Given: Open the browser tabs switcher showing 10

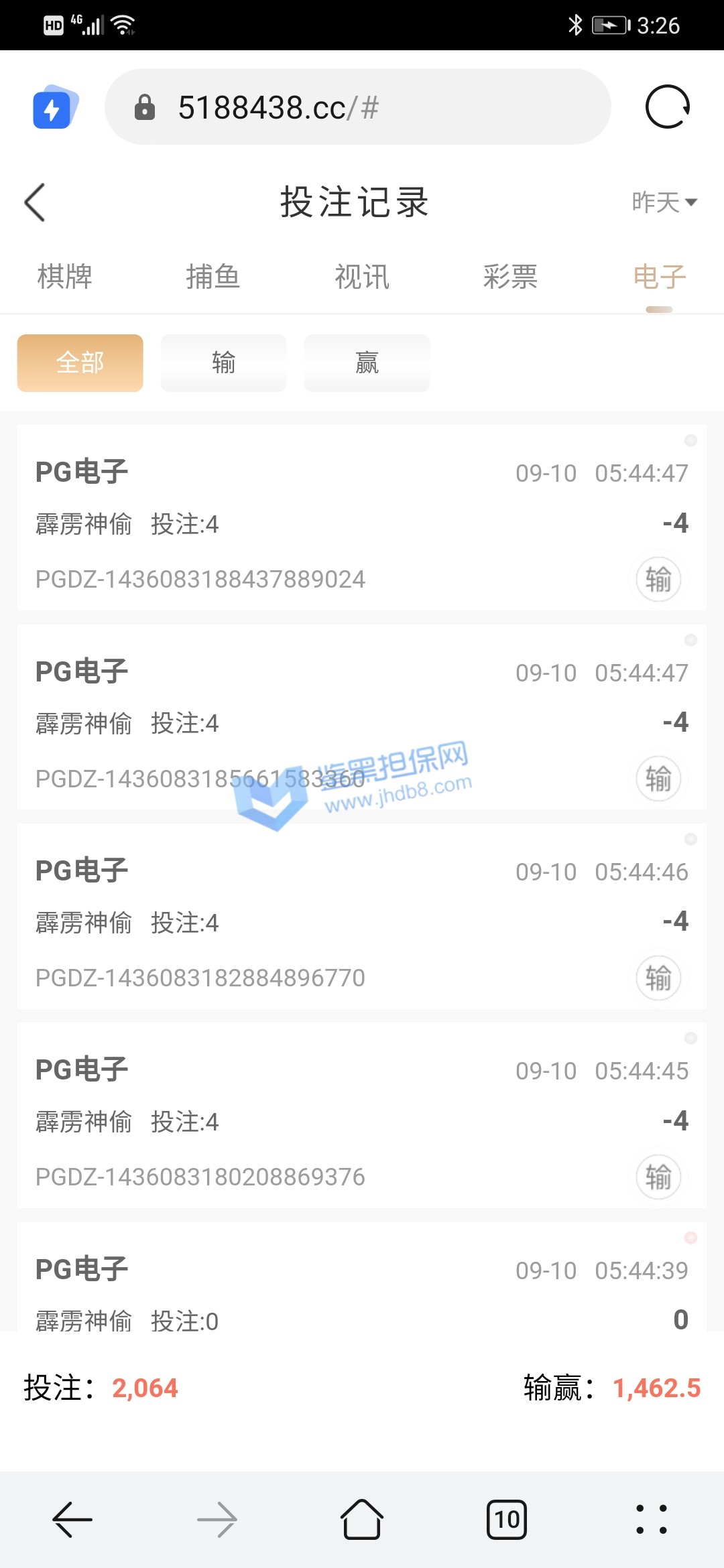Looking at the screenshot, I should point(507,1520).
